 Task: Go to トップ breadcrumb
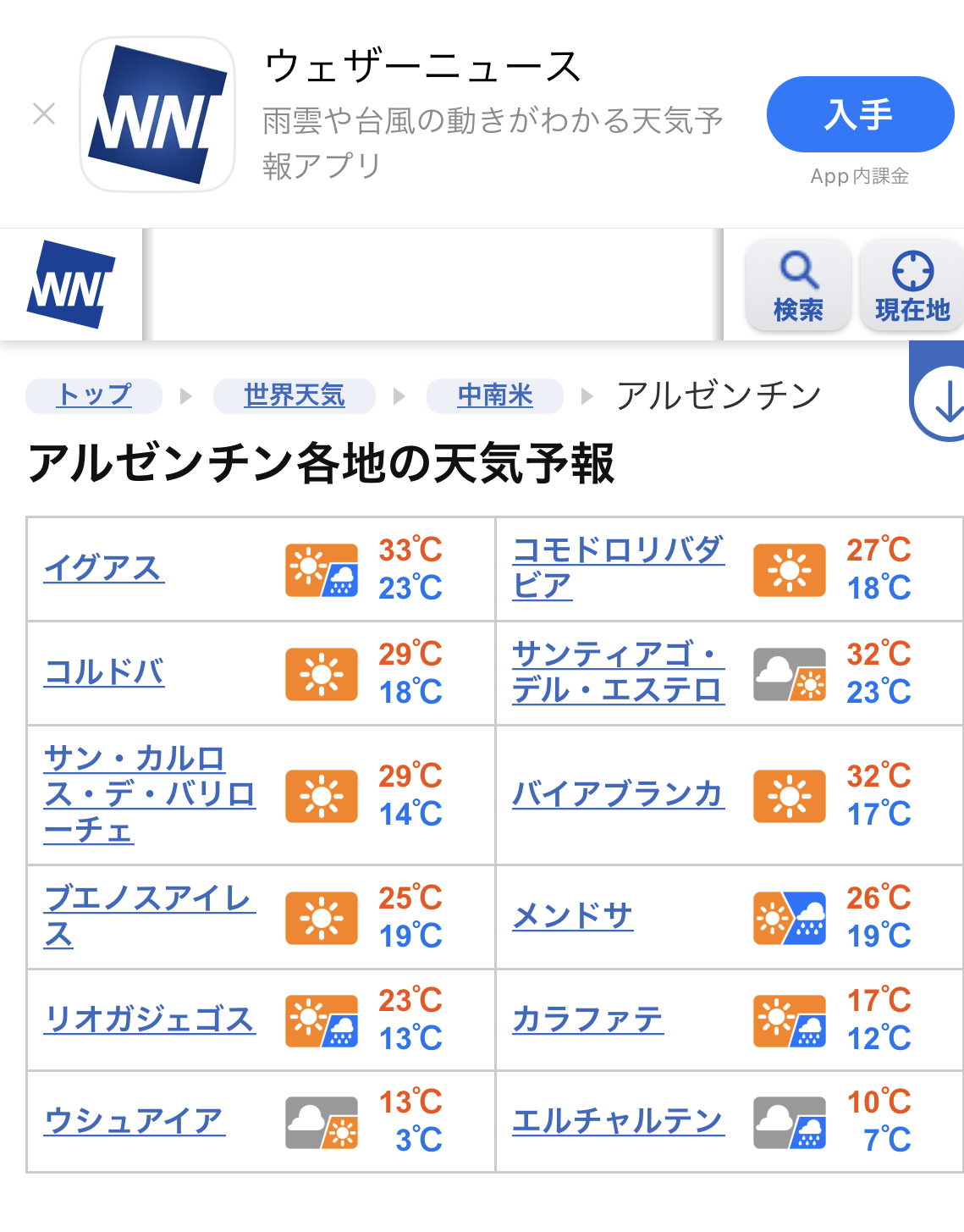click(94, 395)
